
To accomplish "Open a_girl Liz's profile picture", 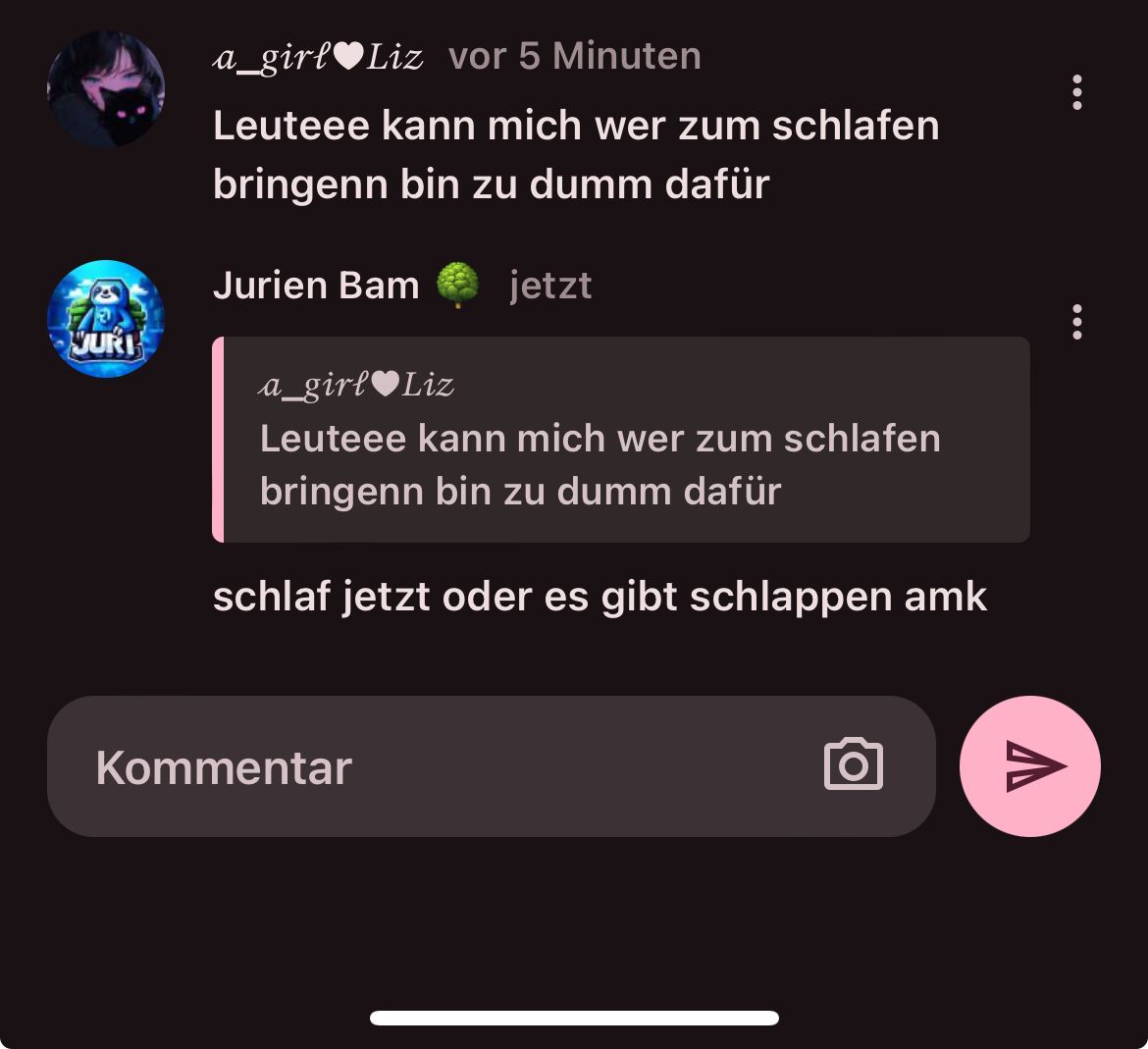I will [106, 89].
